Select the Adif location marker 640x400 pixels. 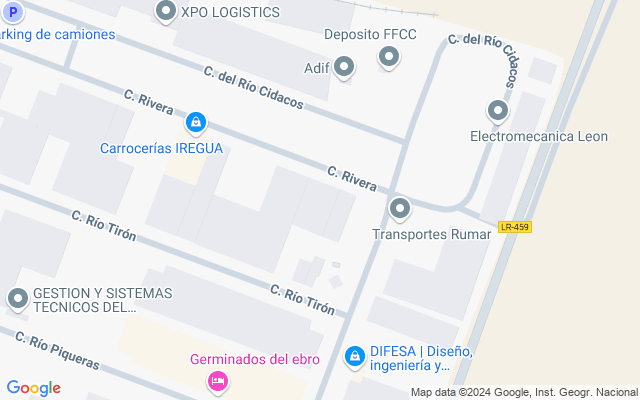pos(345,68)
